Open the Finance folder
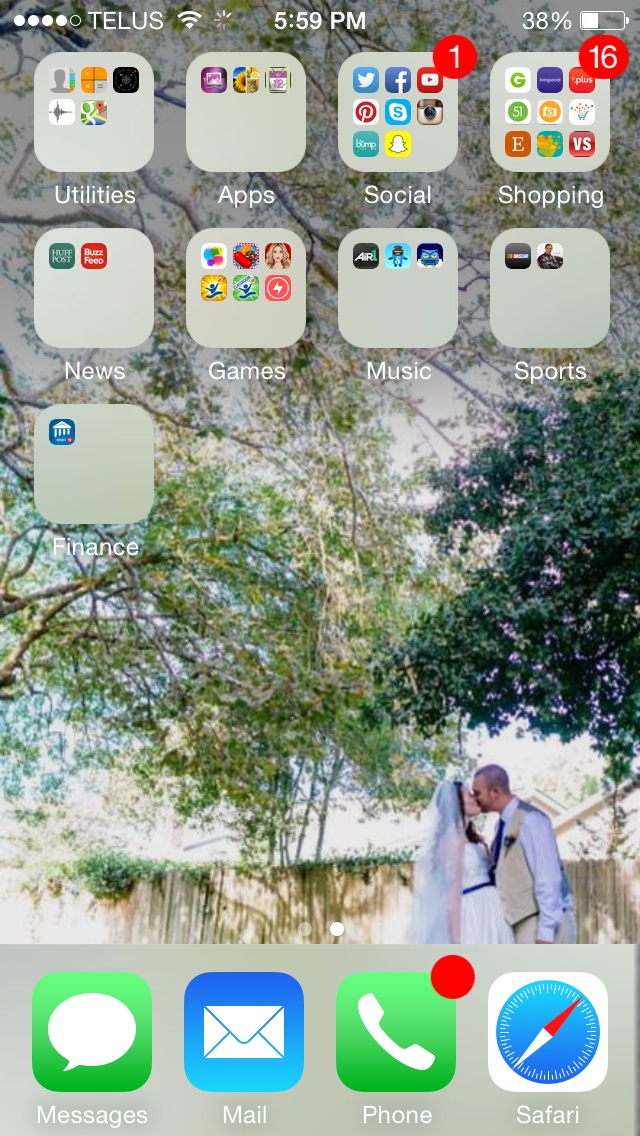The height and width of the screenshot is (1136, 640). point(94,464)
